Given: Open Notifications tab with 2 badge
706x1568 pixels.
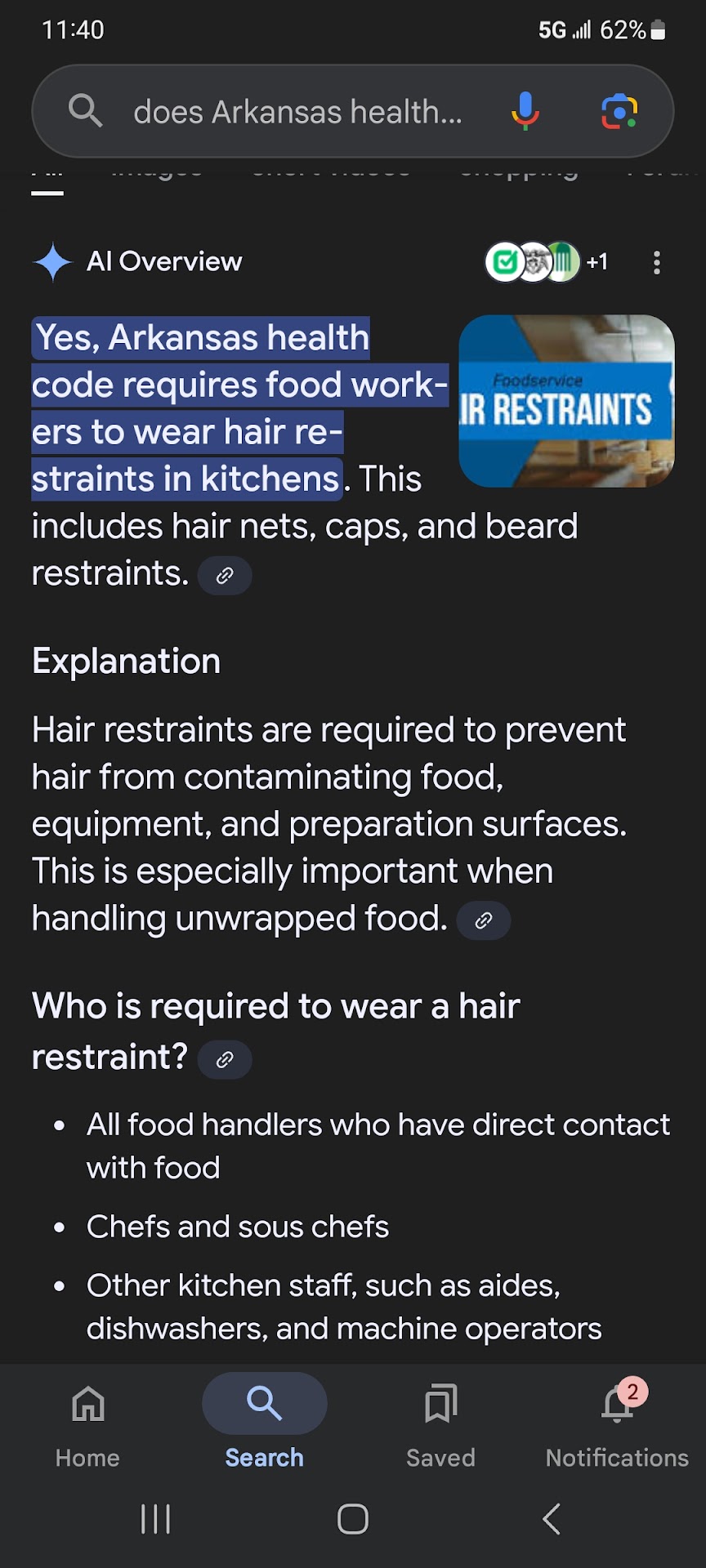Looking at the screenshot, I should coord(617,1423).
